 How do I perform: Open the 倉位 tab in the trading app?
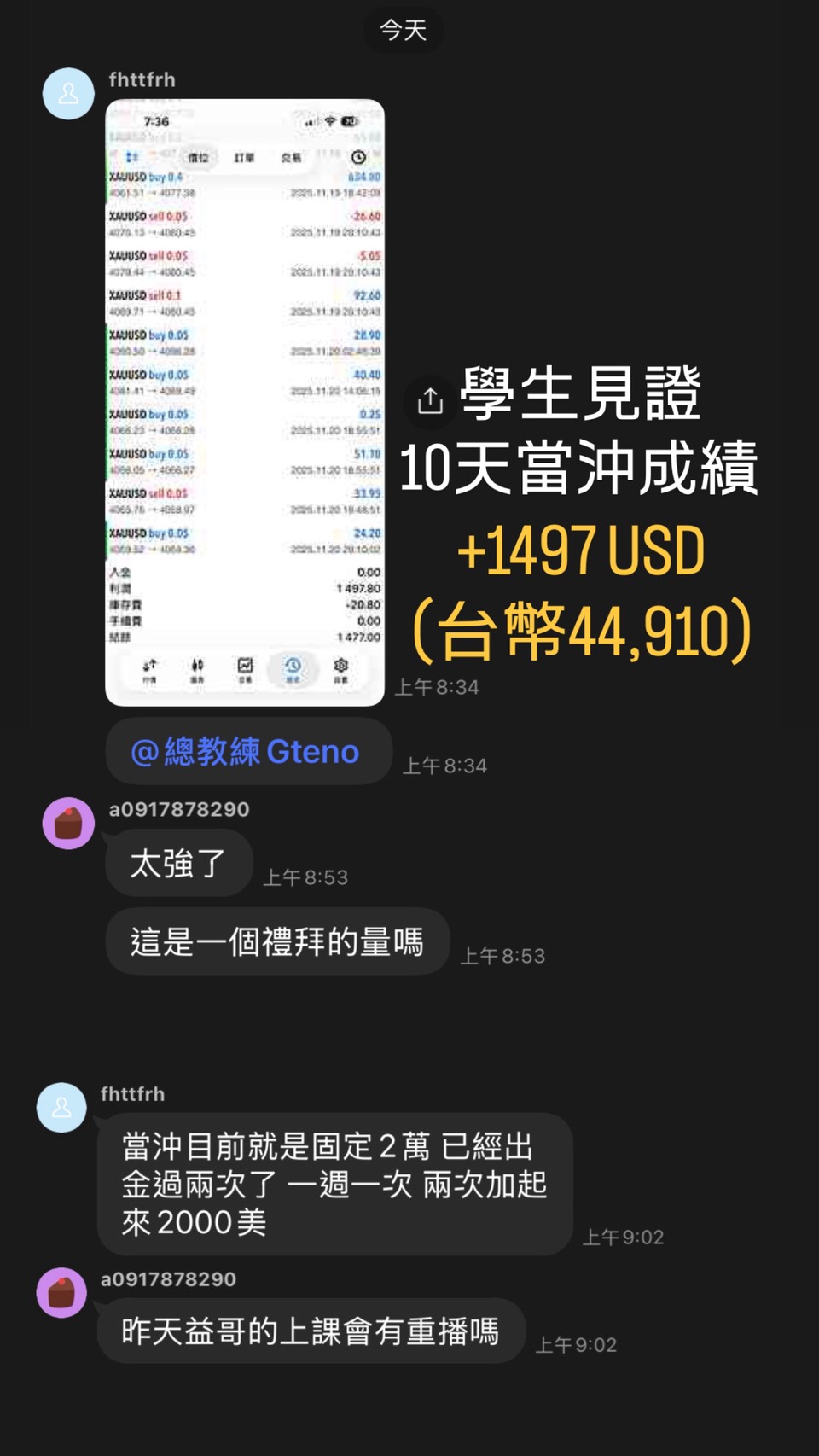click(200, 158)
